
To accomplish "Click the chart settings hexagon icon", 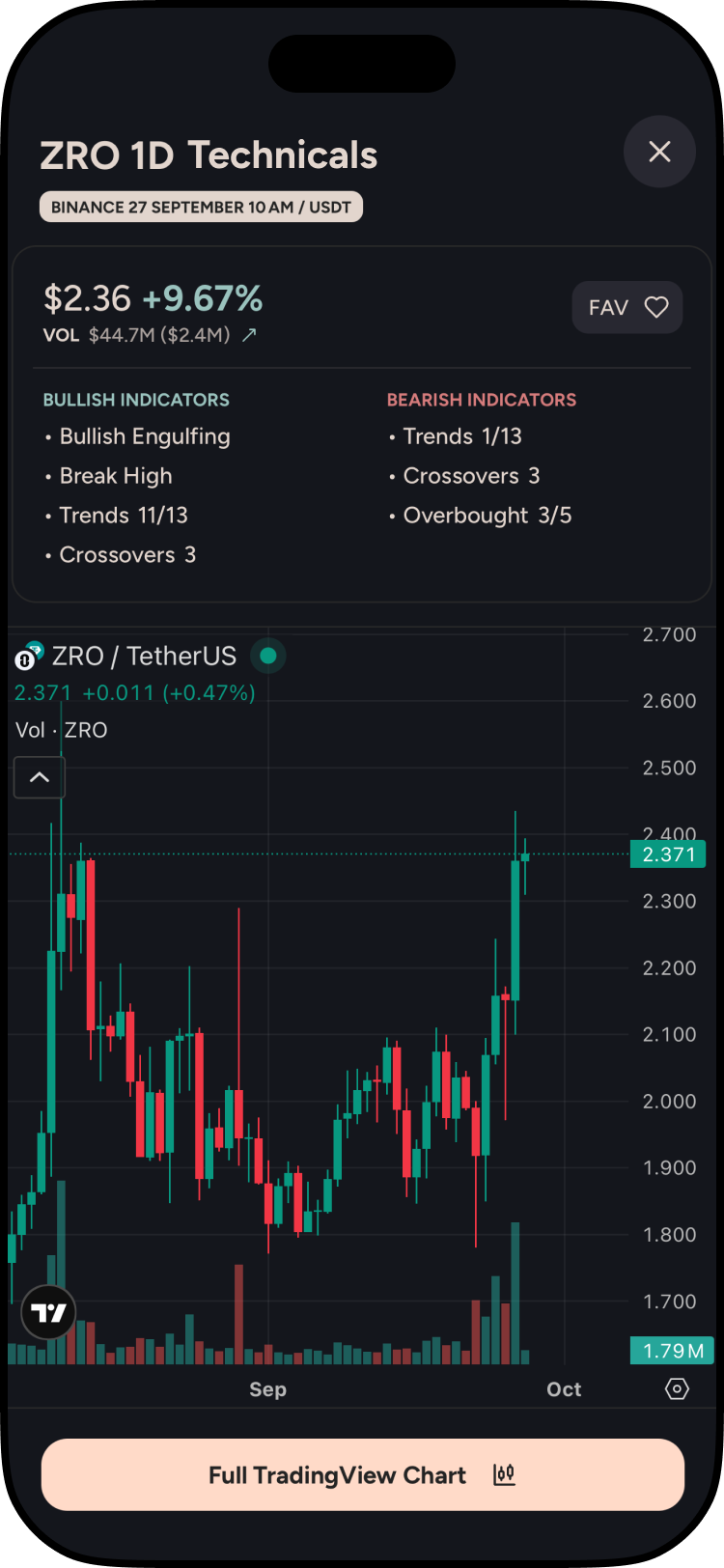I will pyautogui.click(x=677, y=1388).
